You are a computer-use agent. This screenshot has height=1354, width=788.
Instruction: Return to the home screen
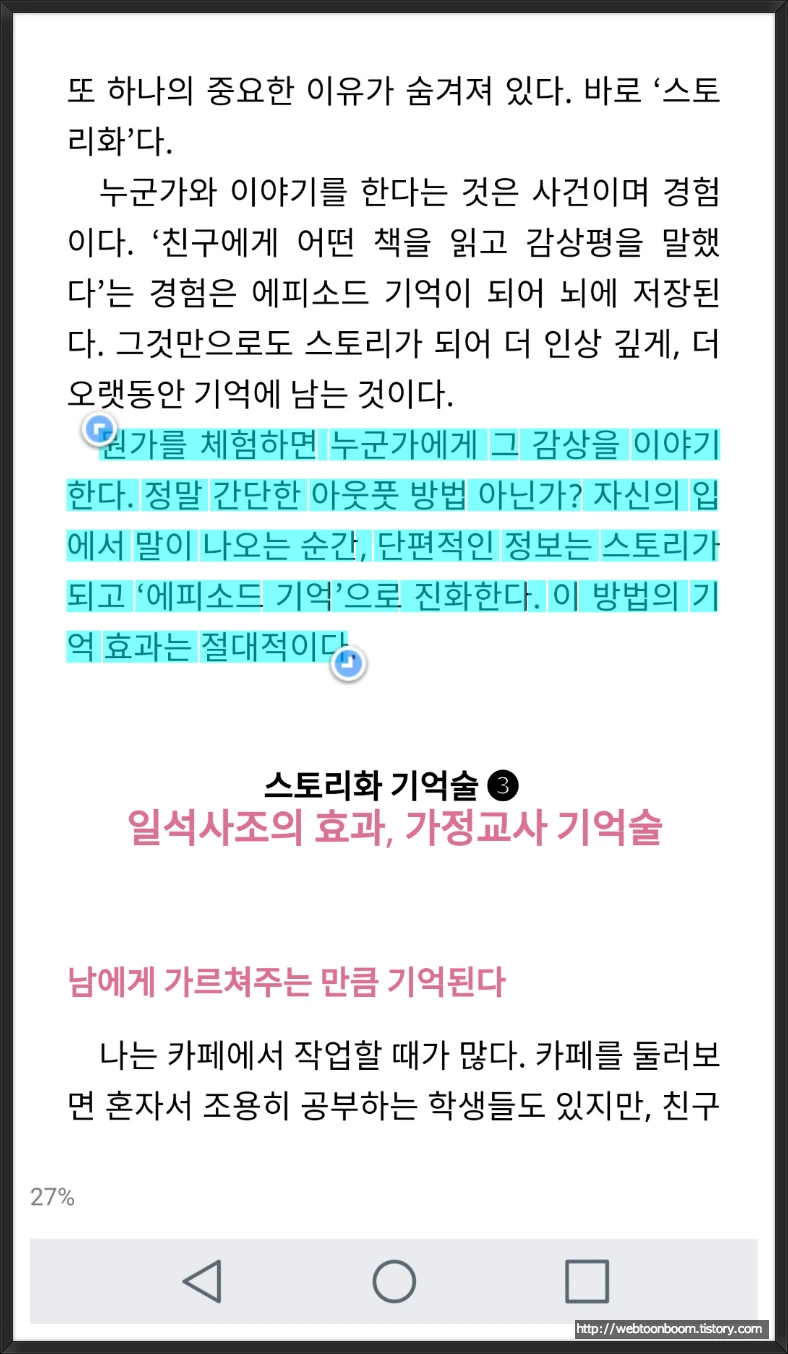pyautogui.click(x=394, y=1280)
